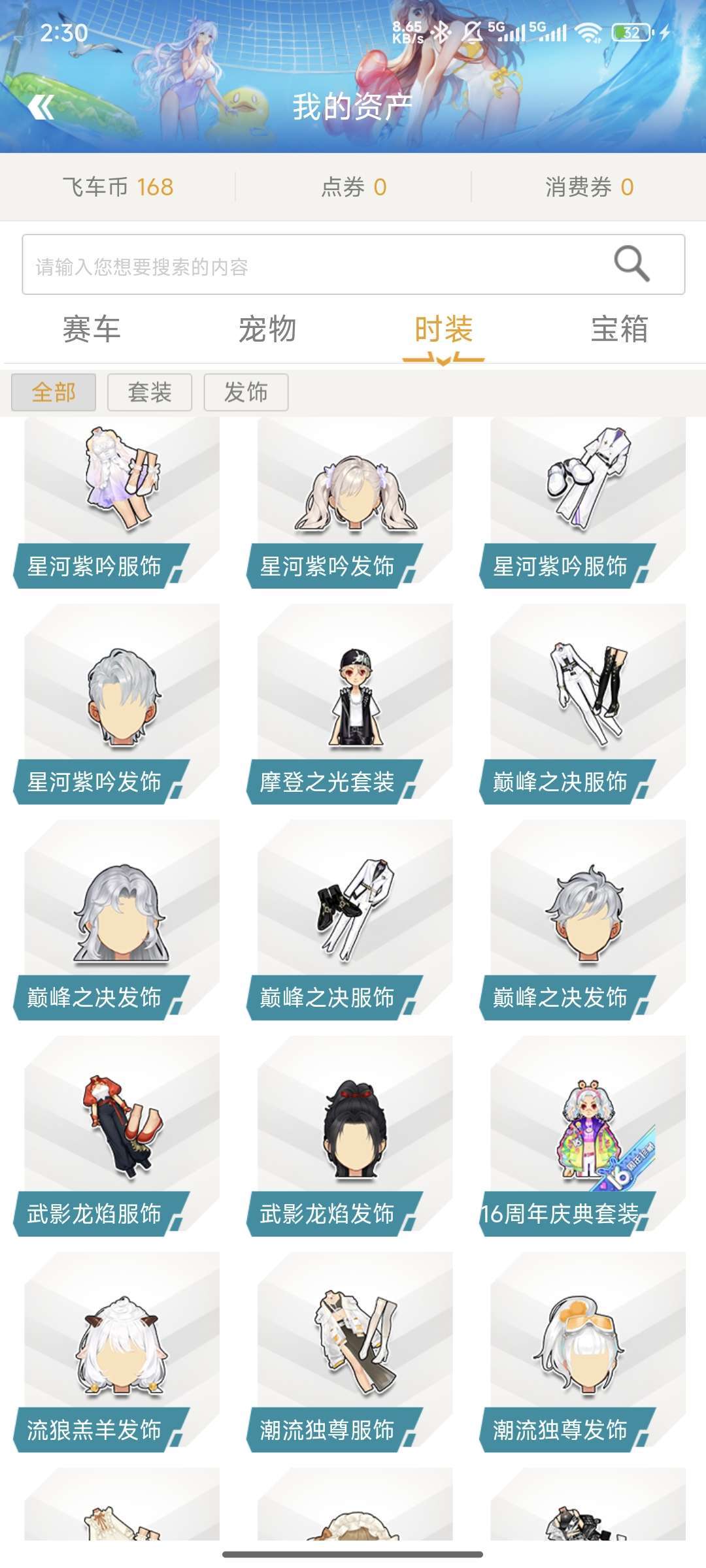Switch to the 宠物 tab
Image resolution: width=706 pixels, height=1568 pixels.
(267, 329)
